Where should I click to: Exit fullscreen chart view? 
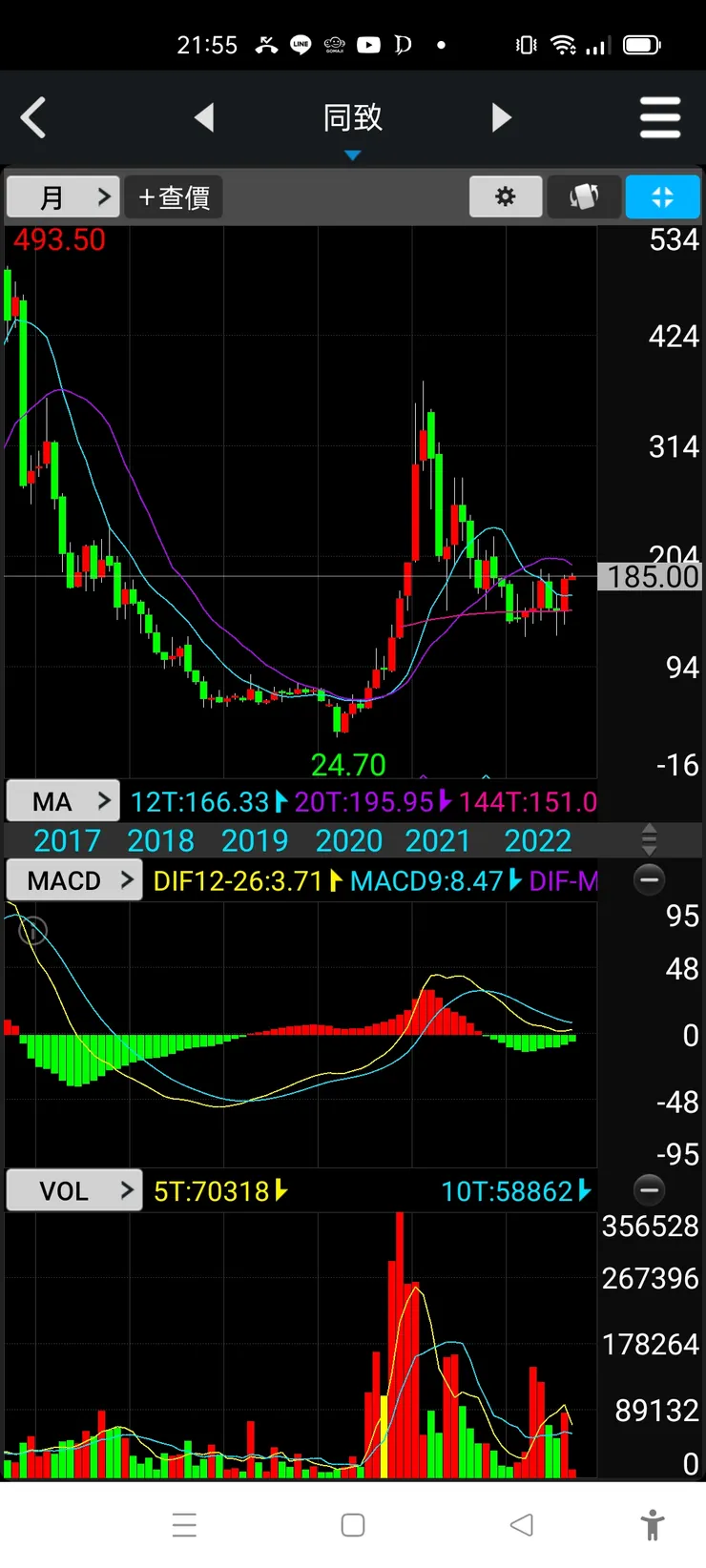click(662, 197)
